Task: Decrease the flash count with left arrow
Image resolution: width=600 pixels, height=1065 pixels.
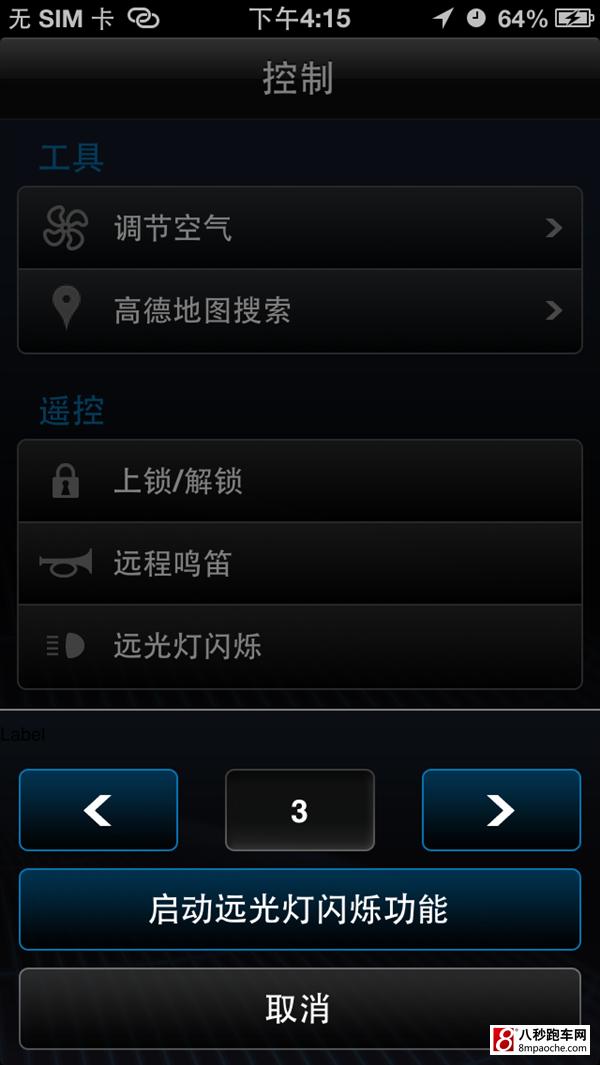Action: pos(99,810)
